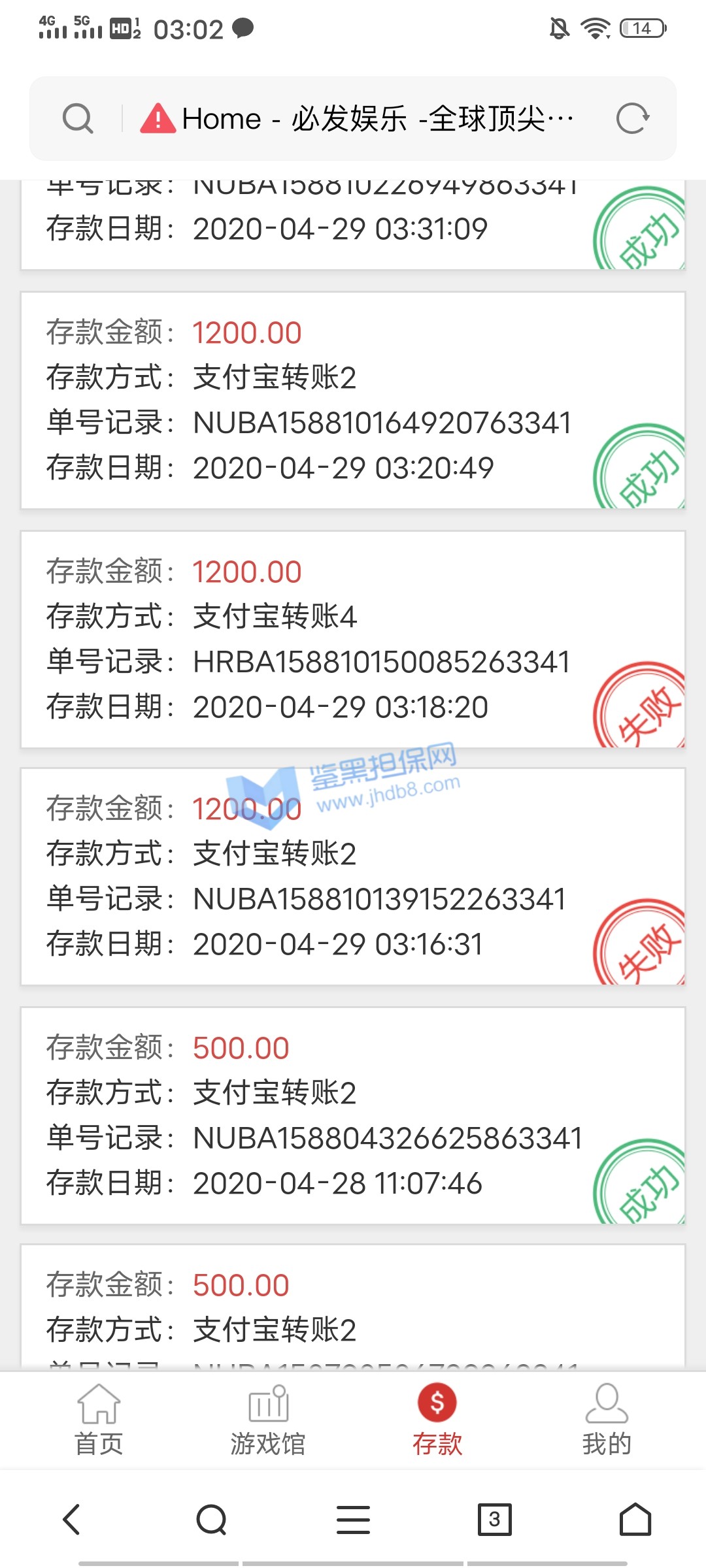Reload the page with refresh icon
The height and width of the screenshot is (1568, 706).
pos(632,119)
